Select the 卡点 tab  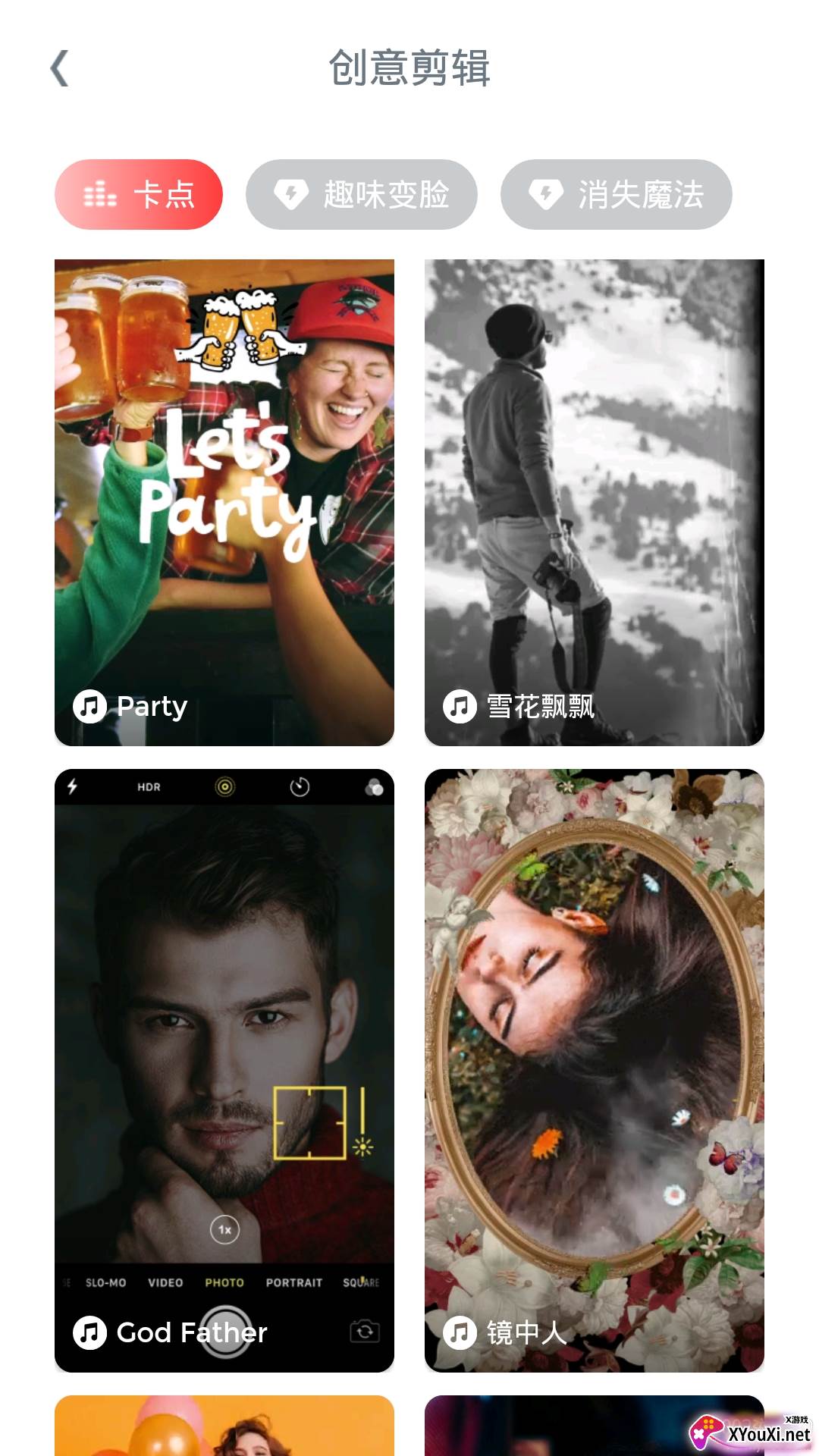click(x=139, y=194)
